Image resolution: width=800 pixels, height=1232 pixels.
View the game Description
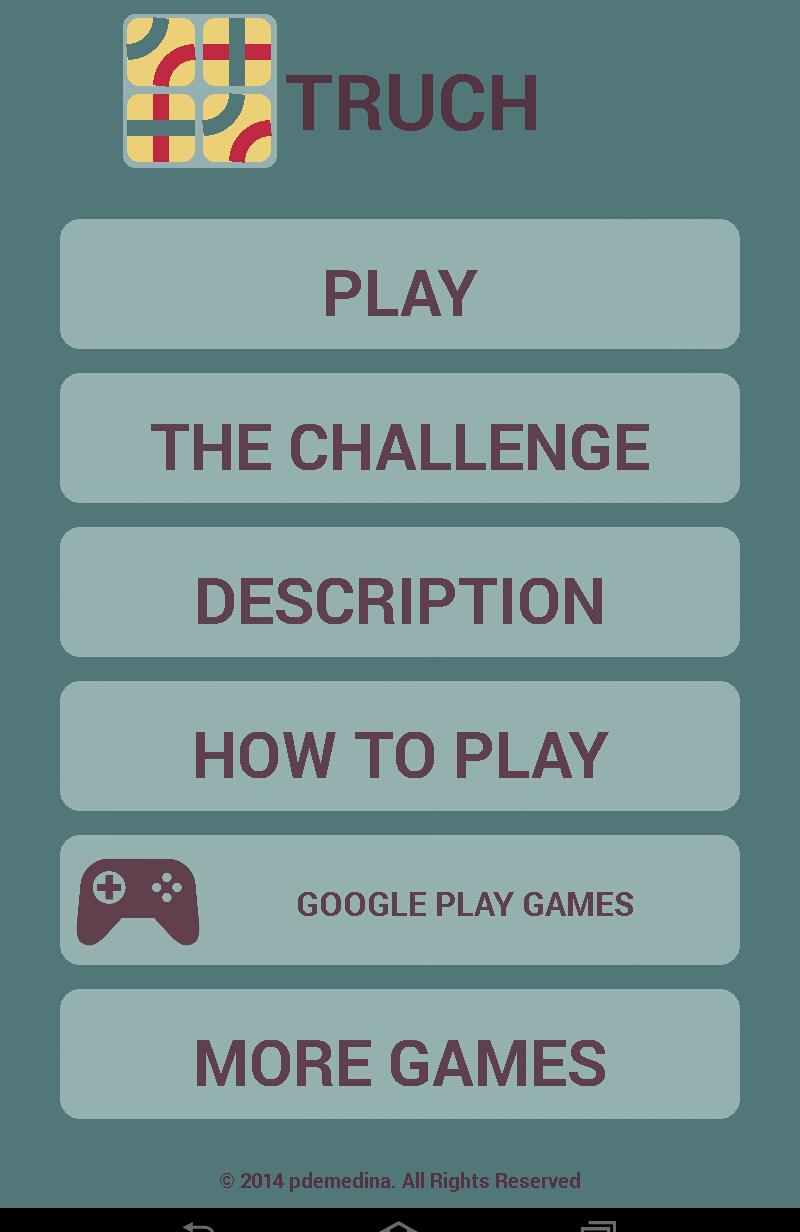(x=400, y=593)
